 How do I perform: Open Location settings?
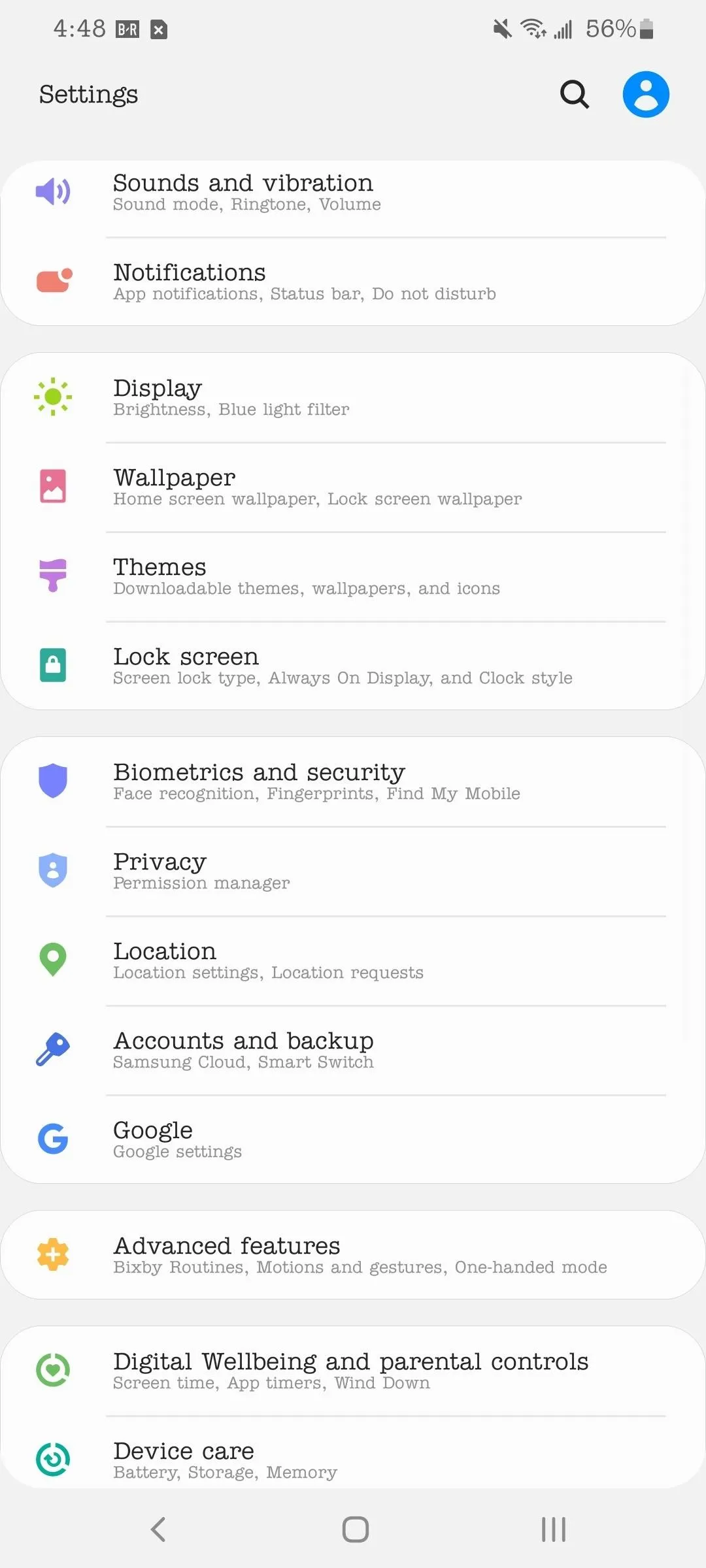coord(353,960)
